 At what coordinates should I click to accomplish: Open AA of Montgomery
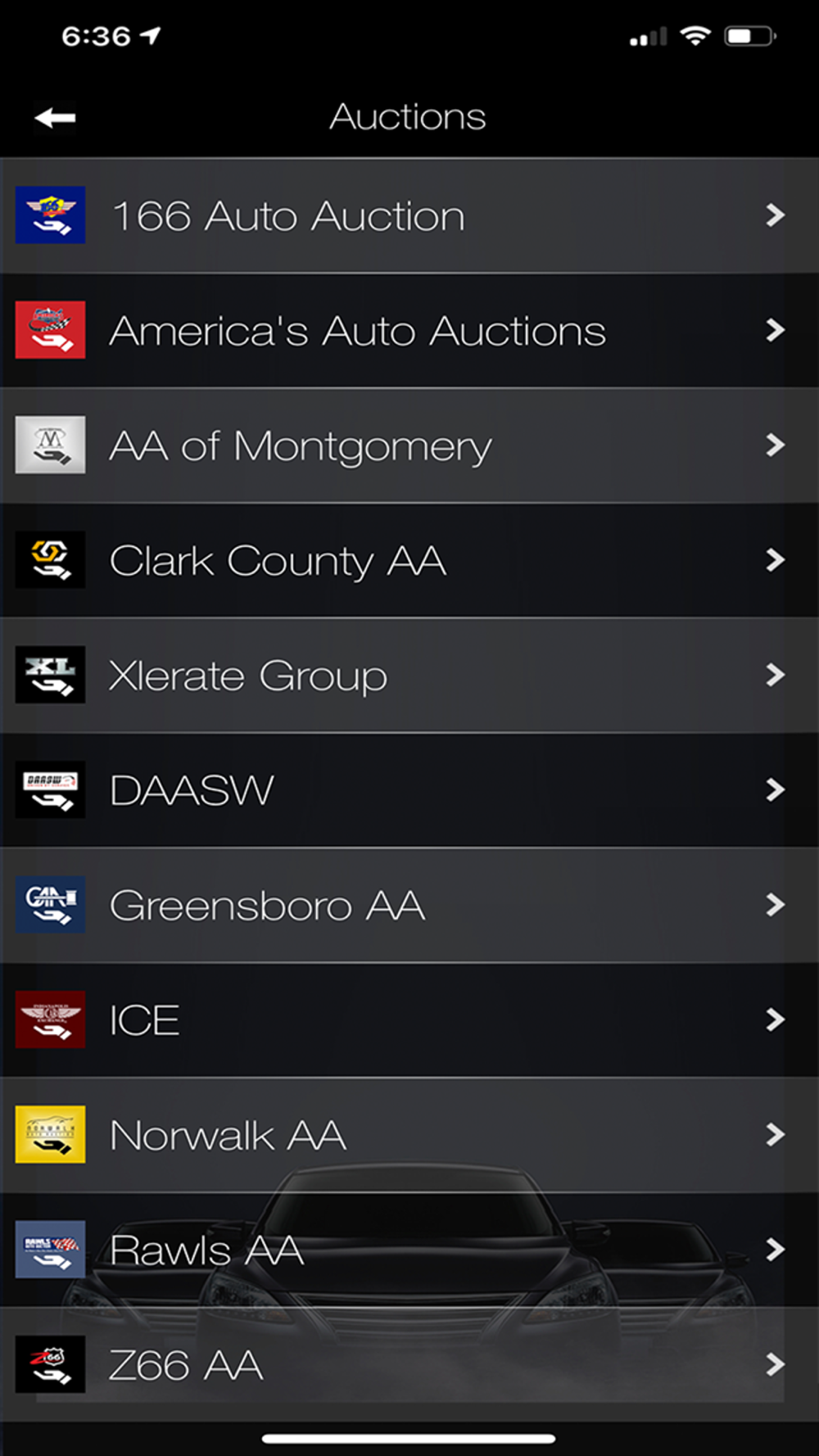409,445
